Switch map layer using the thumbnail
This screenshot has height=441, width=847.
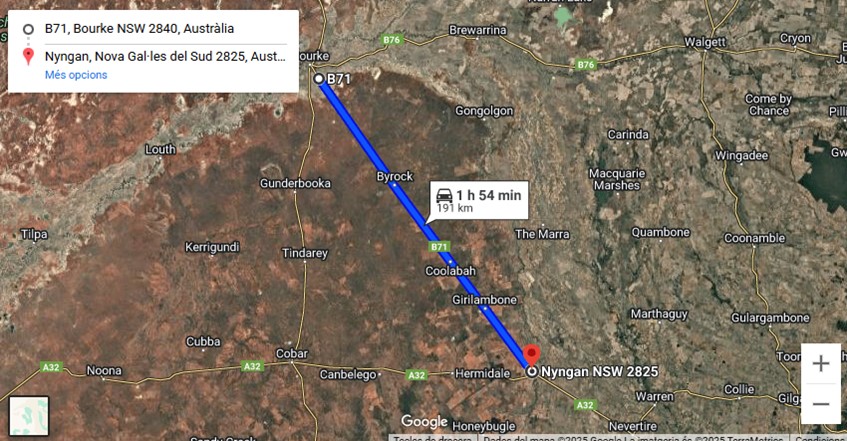pos(29,418)
